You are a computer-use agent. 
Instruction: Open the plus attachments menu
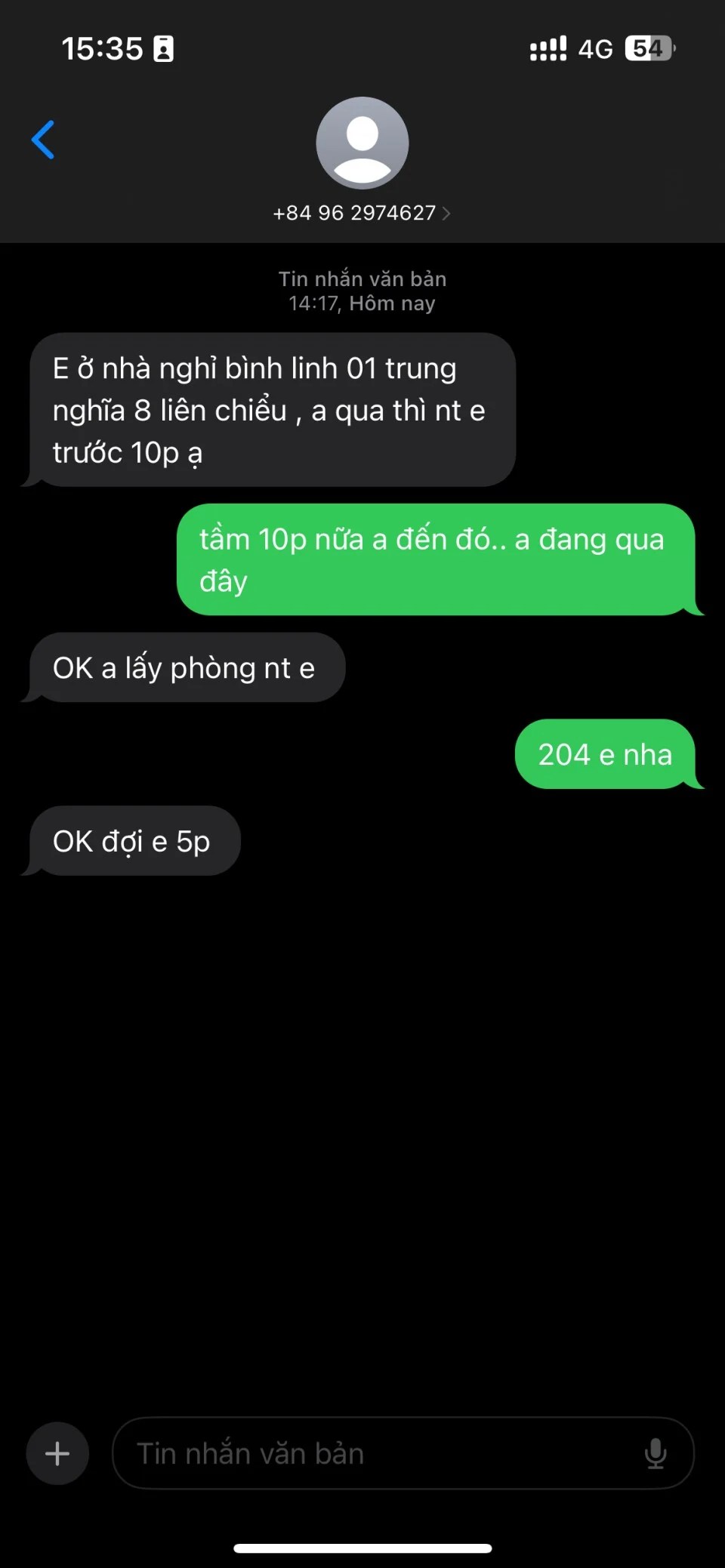(x=57, y=1453)
